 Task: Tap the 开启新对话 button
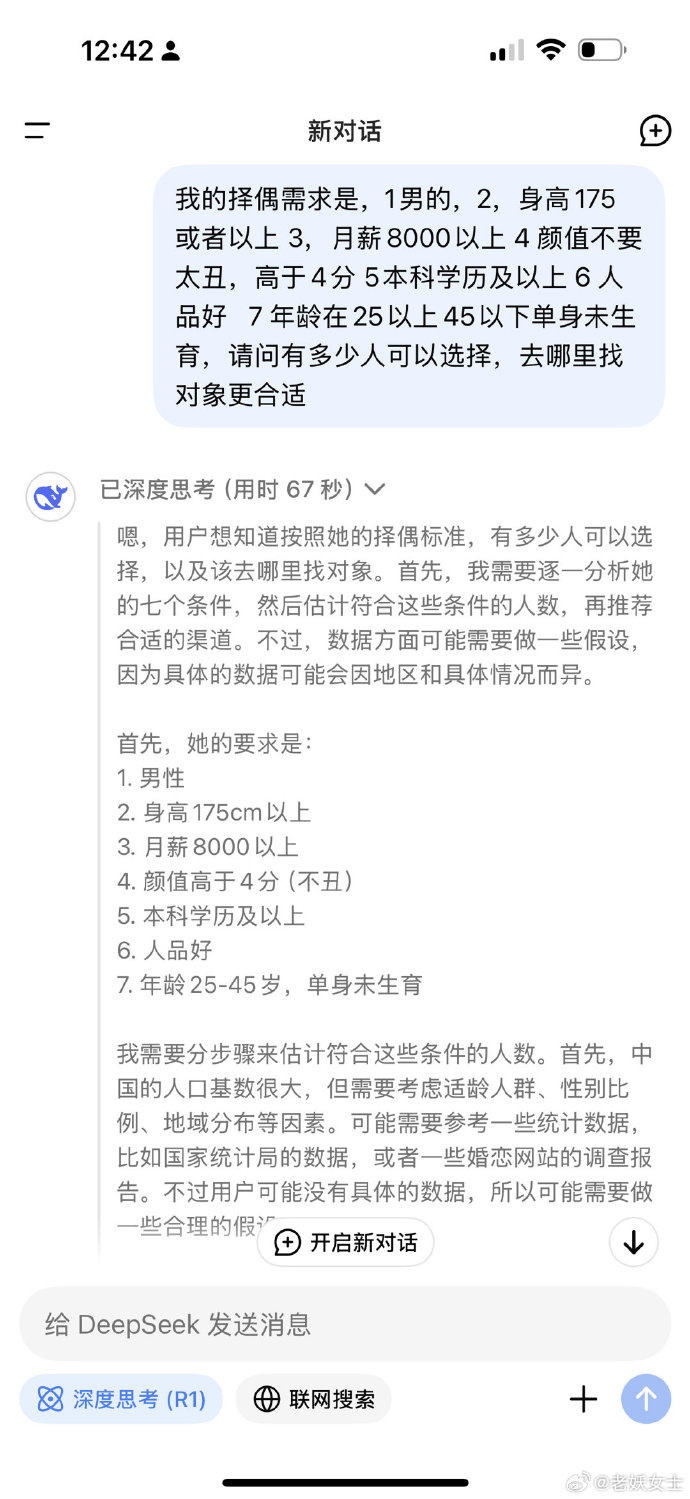(x=345, y=1242)
